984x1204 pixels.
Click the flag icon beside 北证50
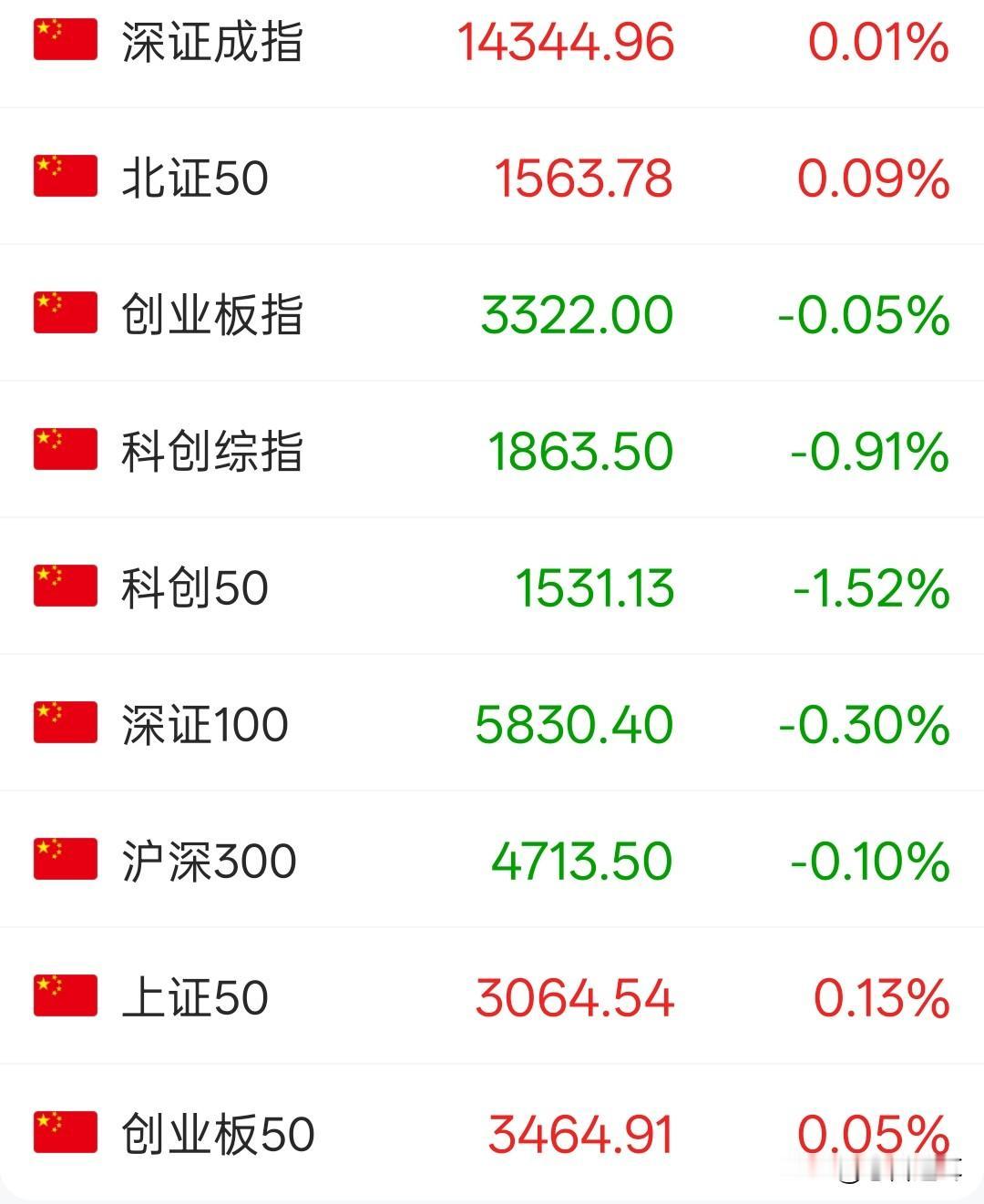[64, 178]
